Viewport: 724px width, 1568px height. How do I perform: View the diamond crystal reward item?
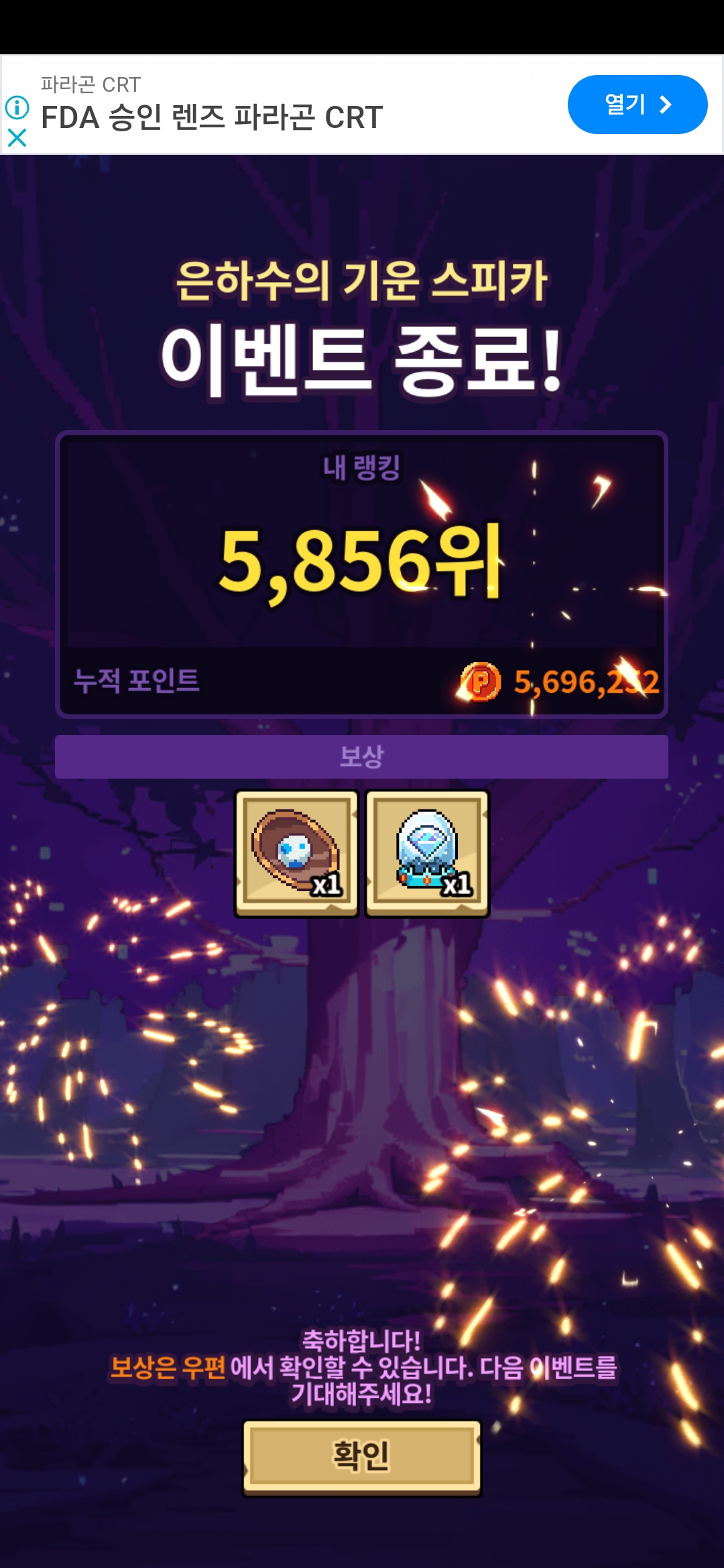click(x=427, y=853)
